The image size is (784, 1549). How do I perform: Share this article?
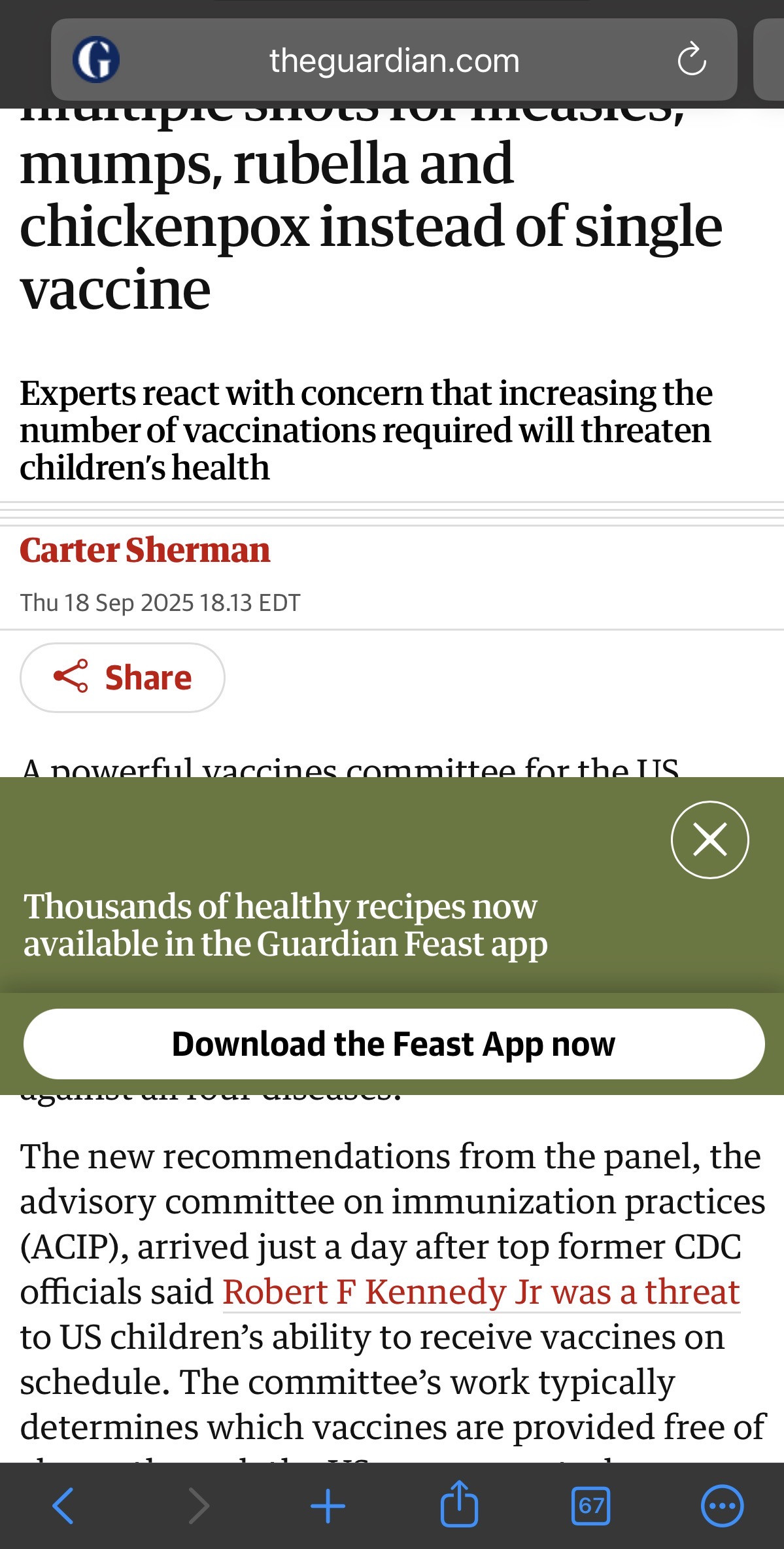pos(122,677)
